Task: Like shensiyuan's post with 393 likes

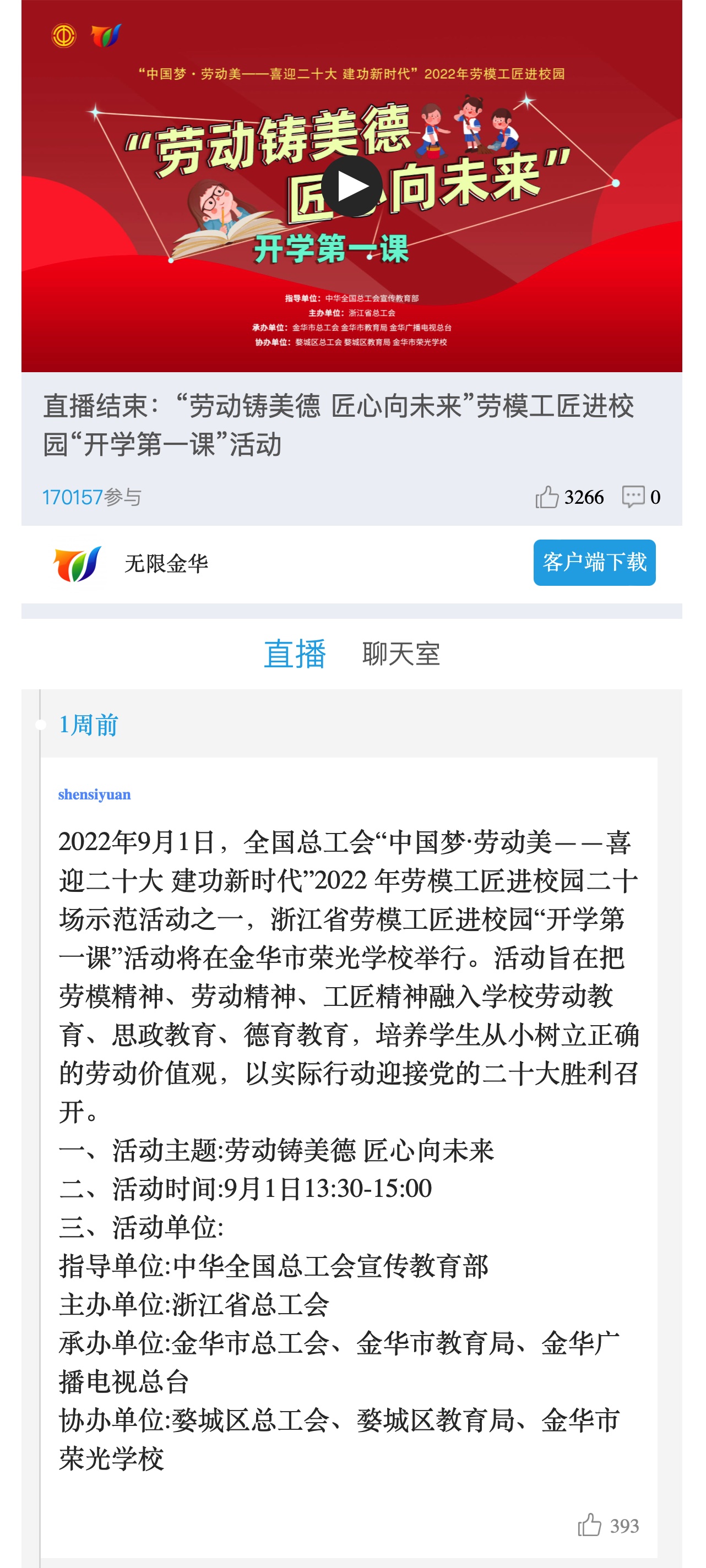Action: click(x=589, y=1526)
